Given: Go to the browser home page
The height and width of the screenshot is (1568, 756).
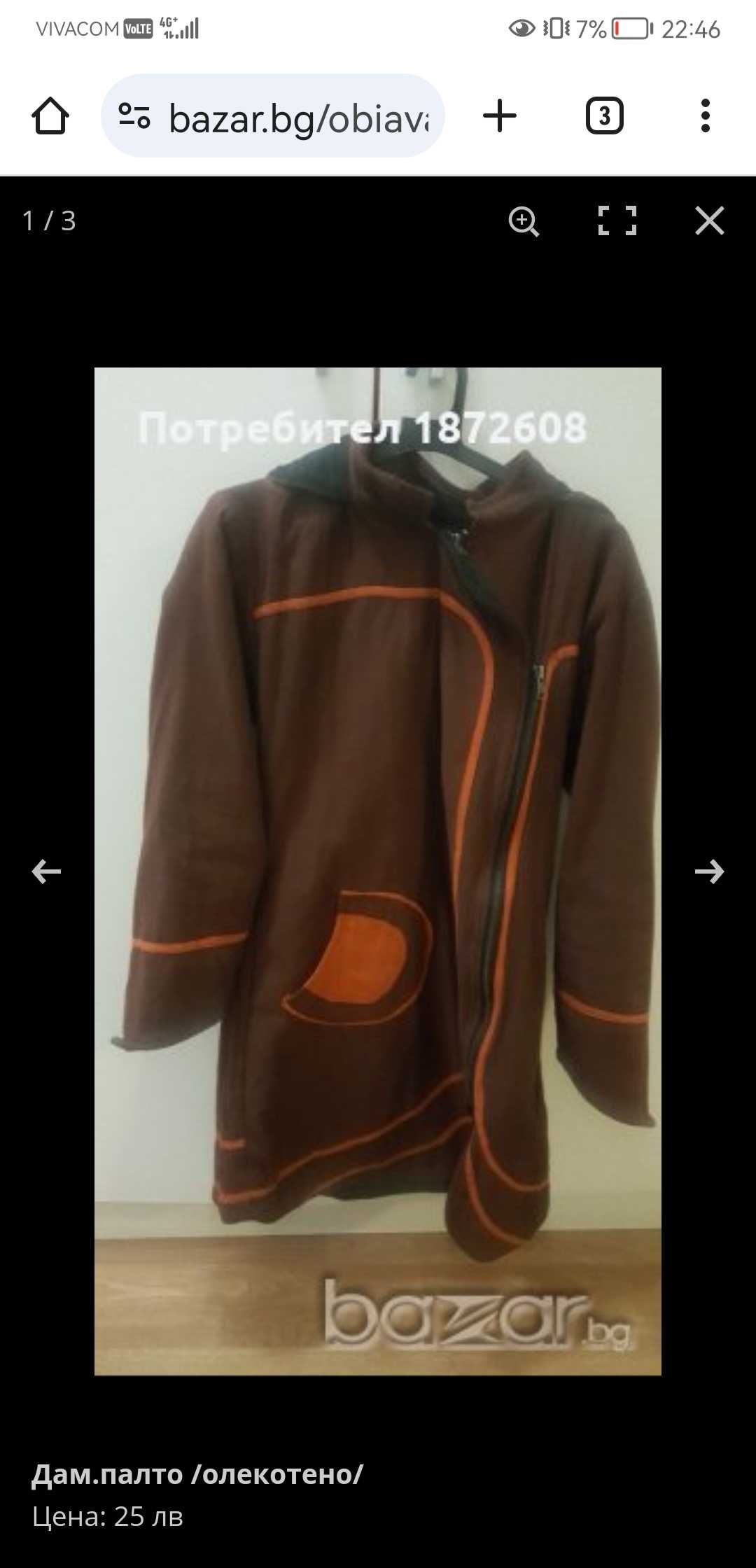Looking at the screenshot, I should pos(50,116).
